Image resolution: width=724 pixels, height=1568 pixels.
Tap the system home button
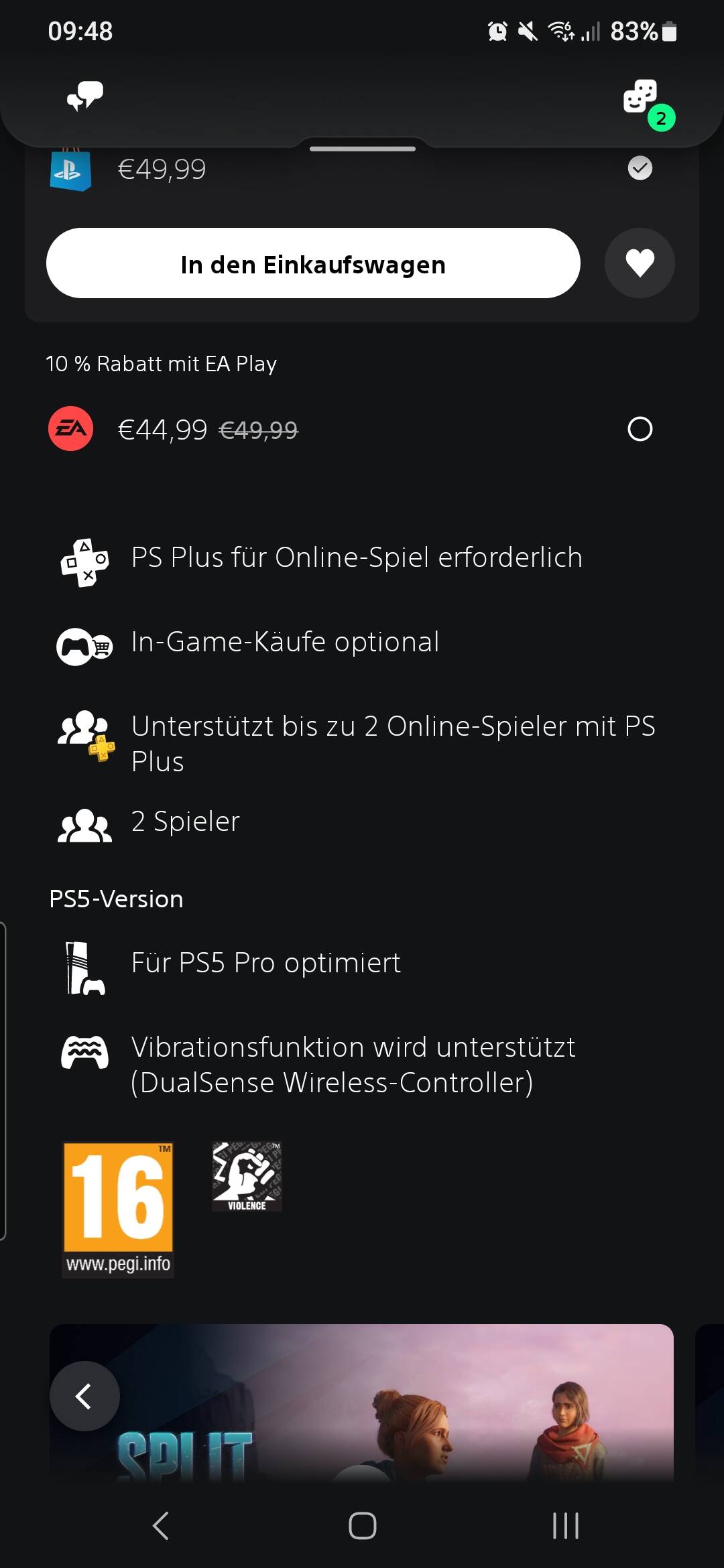(362, 1526)
